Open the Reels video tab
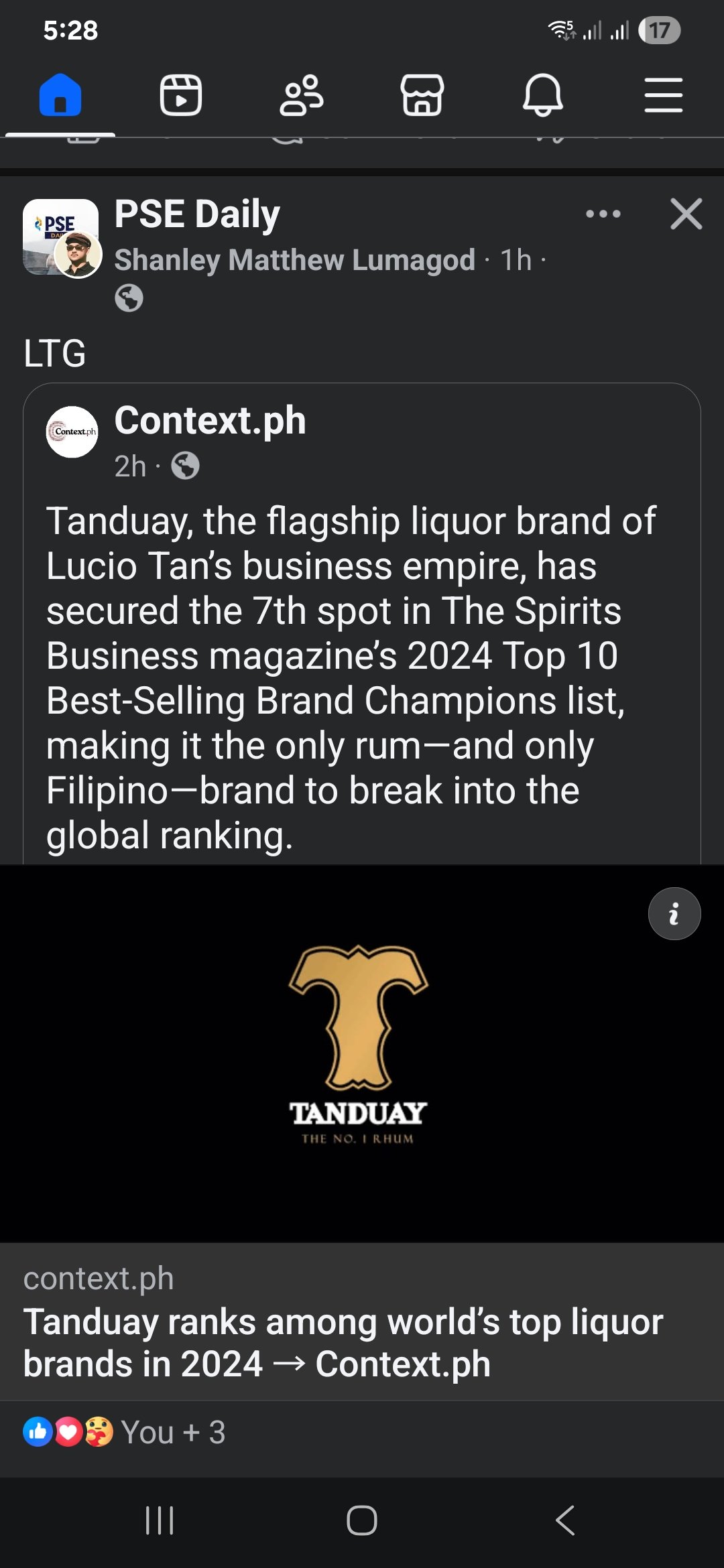This screenshot has height=1568, width=724. 181,94
